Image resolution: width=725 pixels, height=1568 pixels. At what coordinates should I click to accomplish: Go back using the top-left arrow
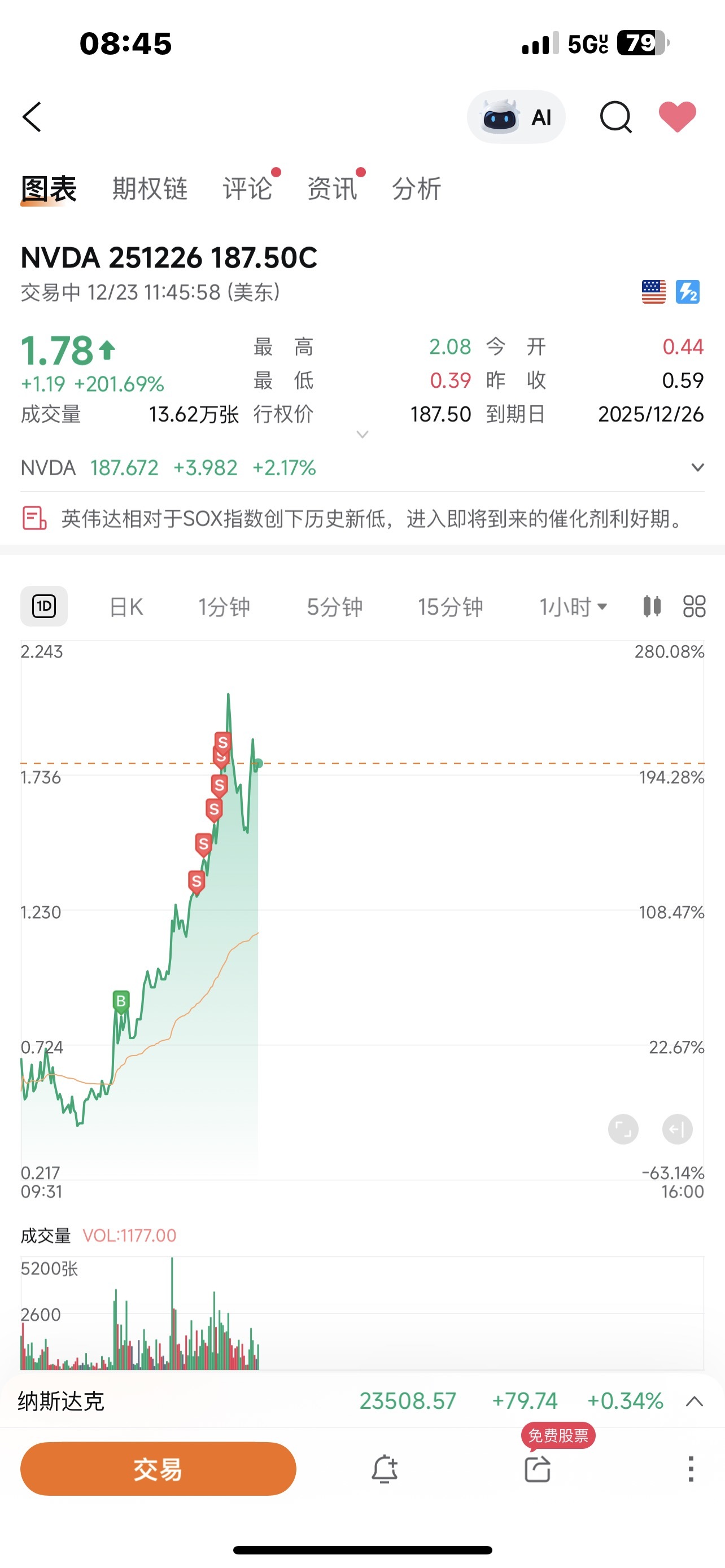pyautogui.click(x=32, y=116)
